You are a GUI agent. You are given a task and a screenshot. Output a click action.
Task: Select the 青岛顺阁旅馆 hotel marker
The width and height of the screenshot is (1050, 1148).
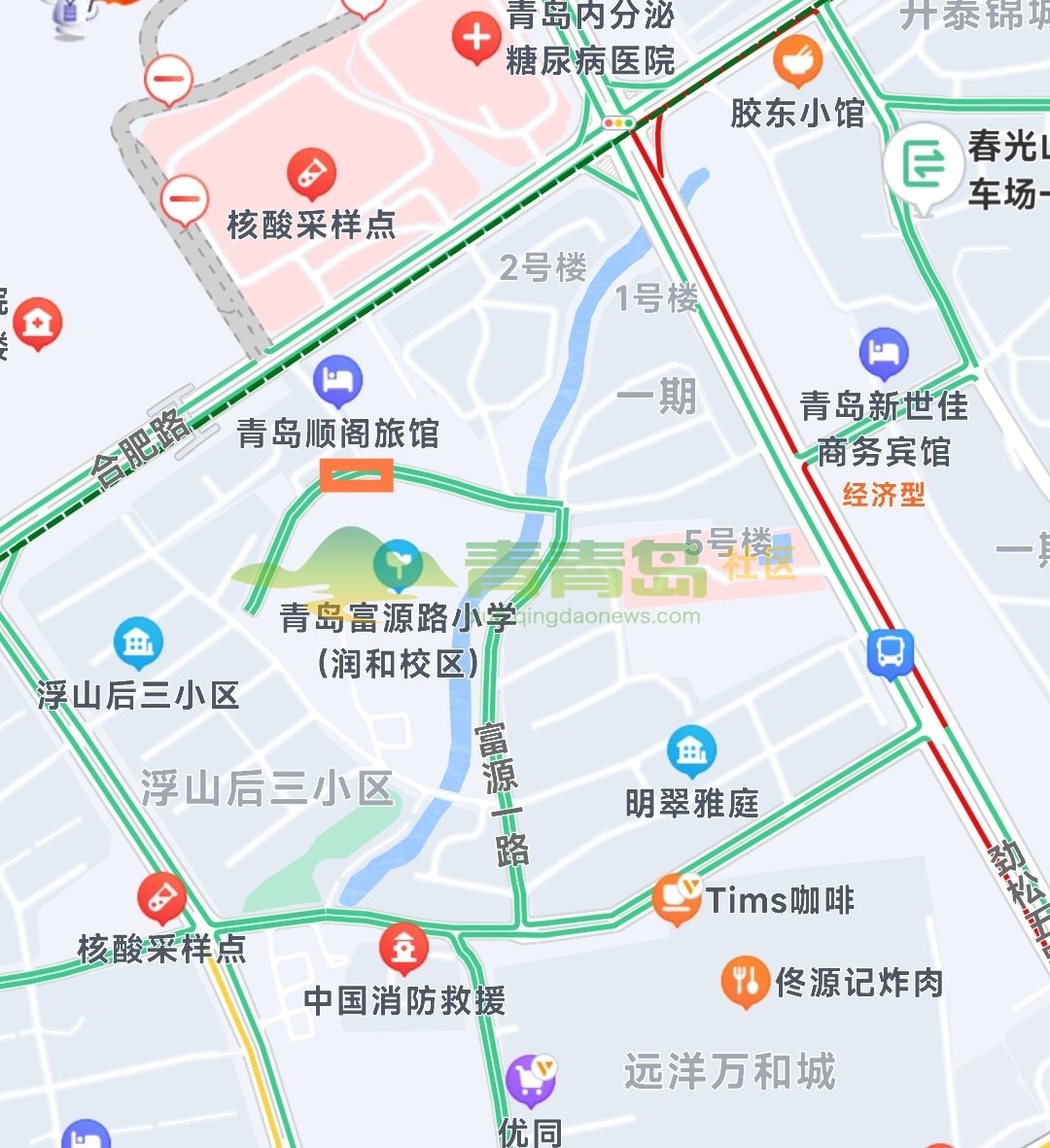coord(337,381)
